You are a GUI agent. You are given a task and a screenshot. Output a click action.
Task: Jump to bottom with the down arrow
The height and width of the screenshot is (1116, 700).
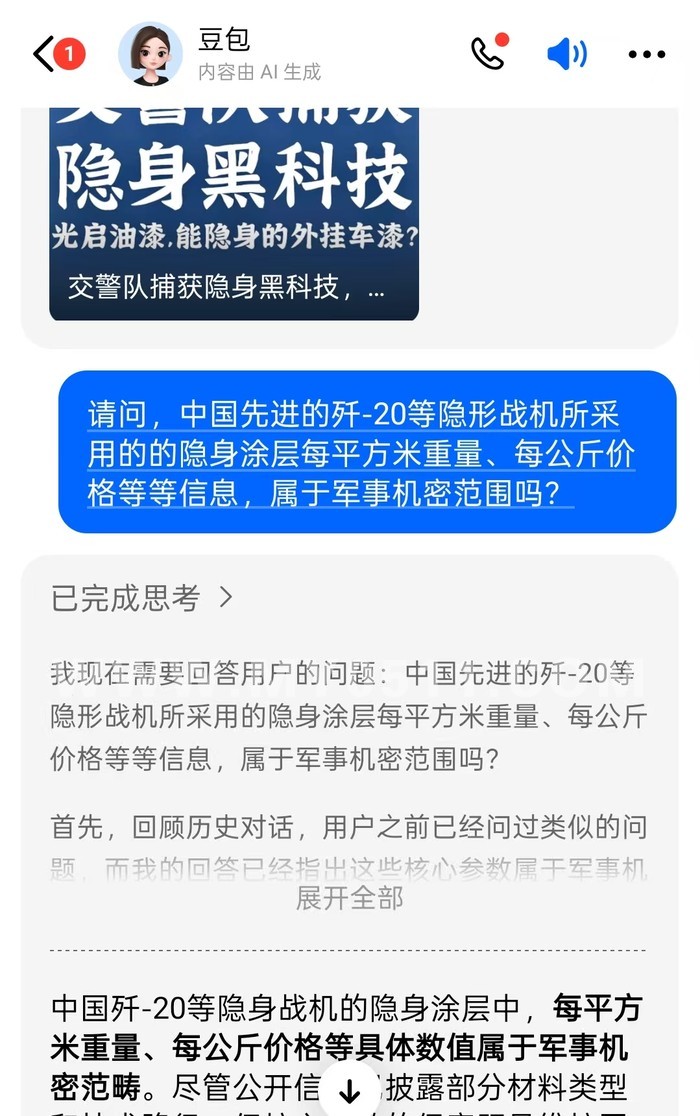[x=349, y=1091]
